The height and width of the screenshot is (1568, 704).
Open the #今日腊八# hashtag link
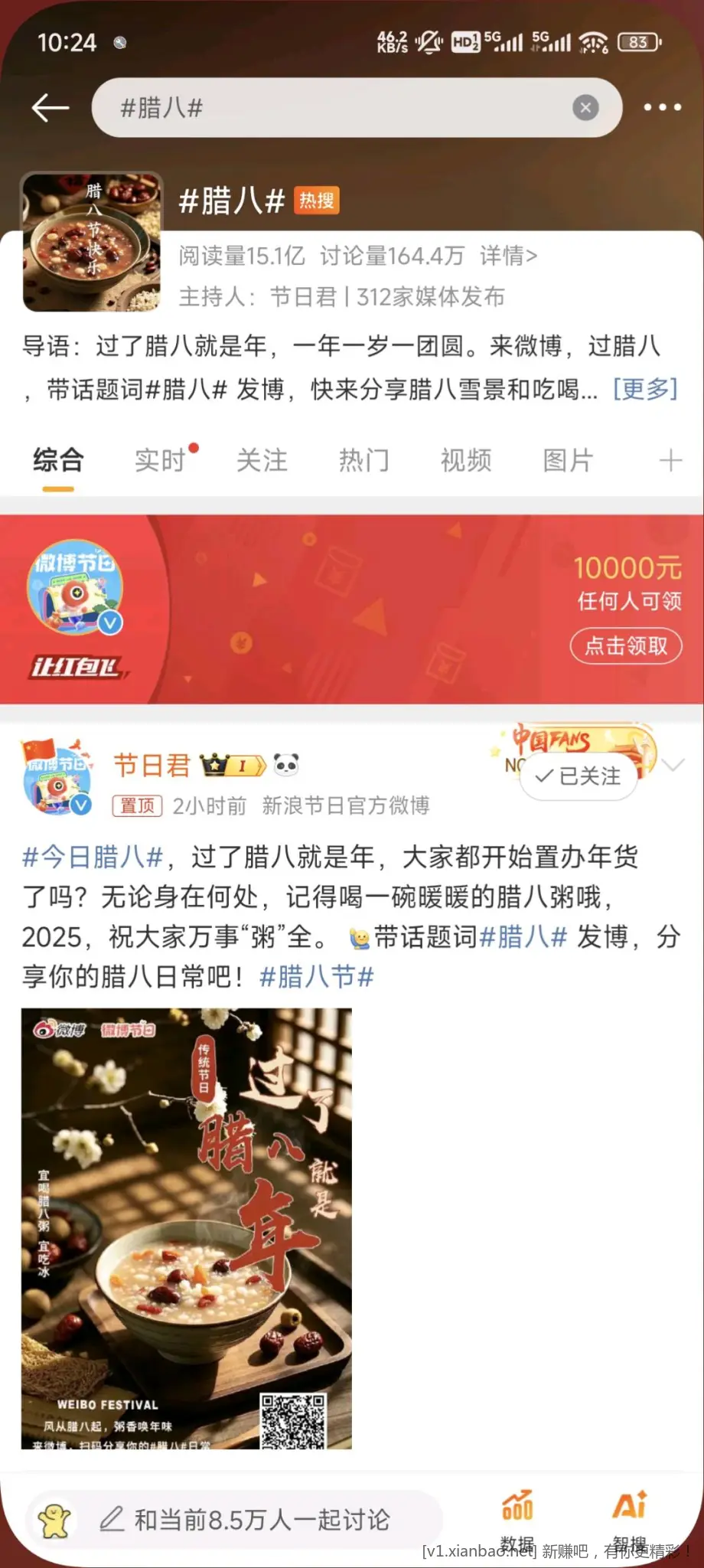pos(93,857)
